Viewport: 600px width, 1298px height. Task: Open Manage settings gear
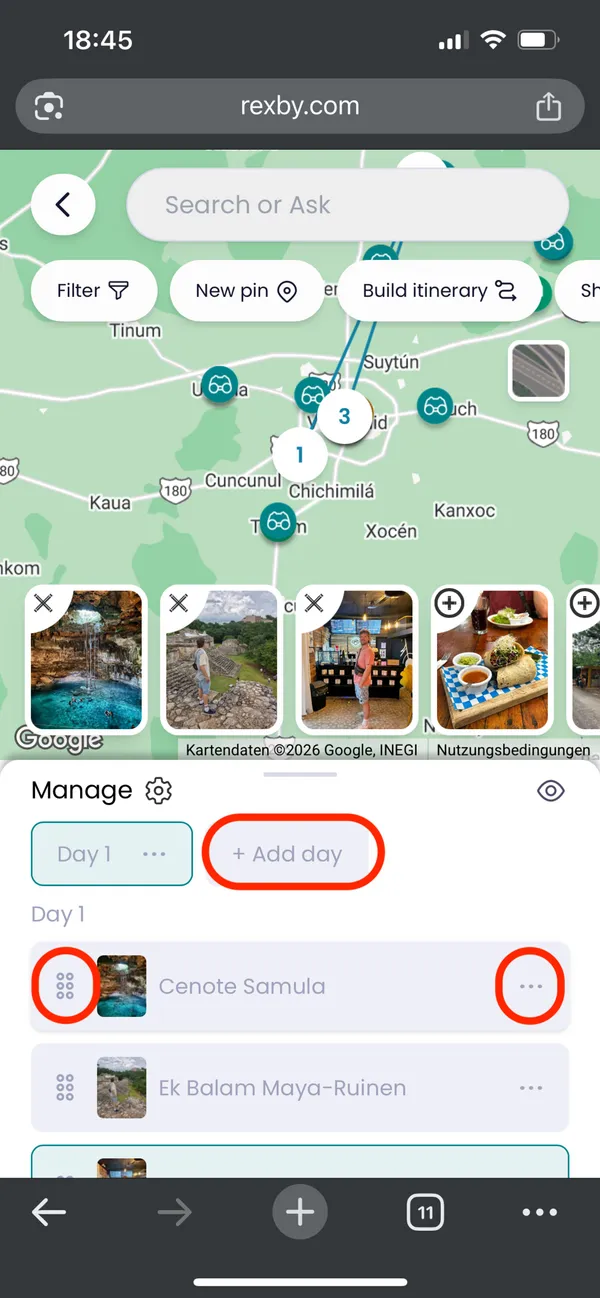(159, 791)
